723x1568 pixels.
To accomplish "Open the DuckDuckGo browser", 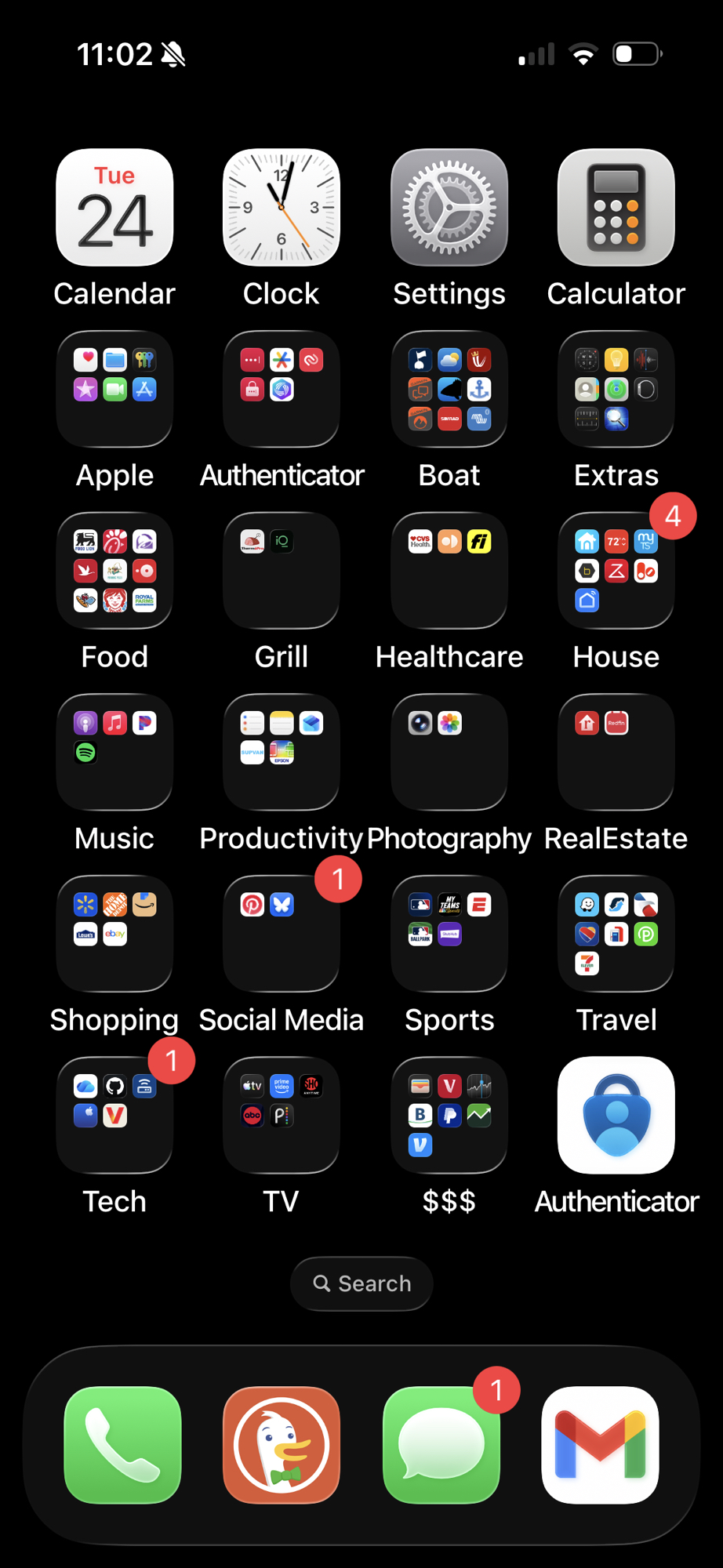I will coord(282,1445).
